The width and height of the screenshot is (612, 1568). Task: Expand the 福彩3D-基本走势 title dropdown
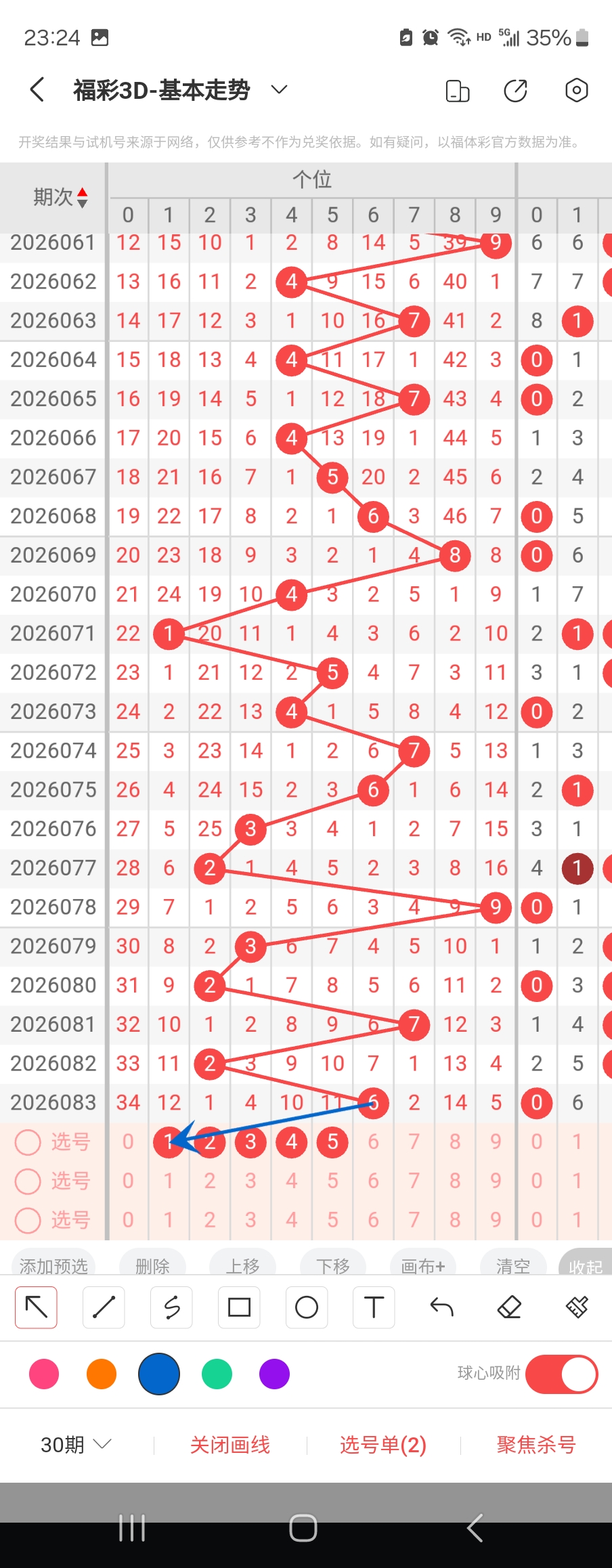coord(279,89)
